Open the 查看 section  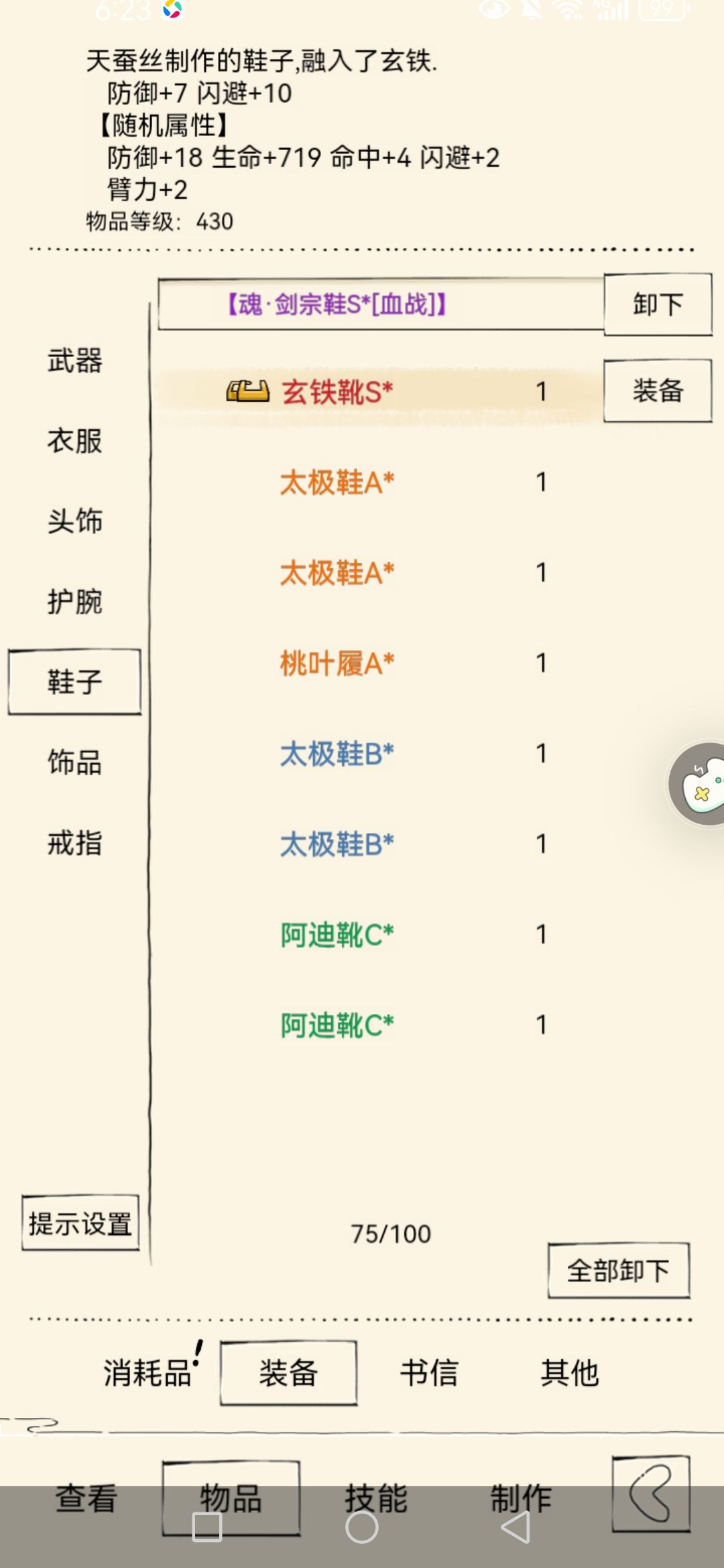tap(86, 1498)
